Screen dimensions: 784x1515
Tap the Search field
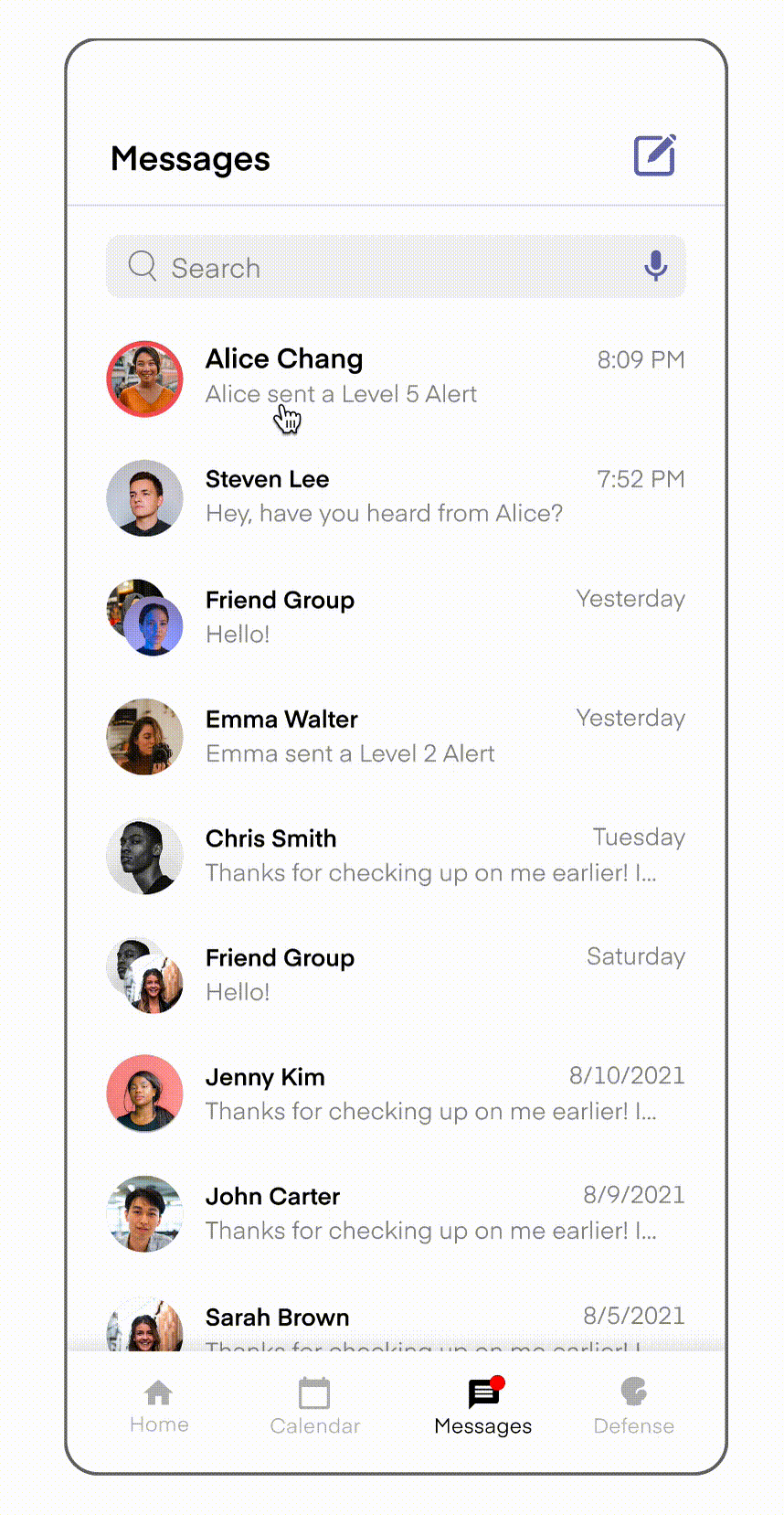[396, 267]
